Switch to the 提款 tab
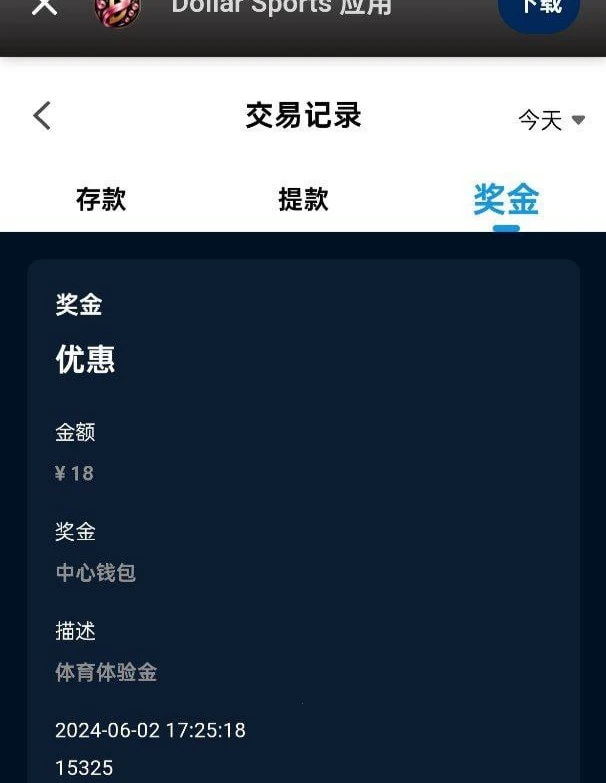This screenshot has width=606, height=783. coord(303,199)
